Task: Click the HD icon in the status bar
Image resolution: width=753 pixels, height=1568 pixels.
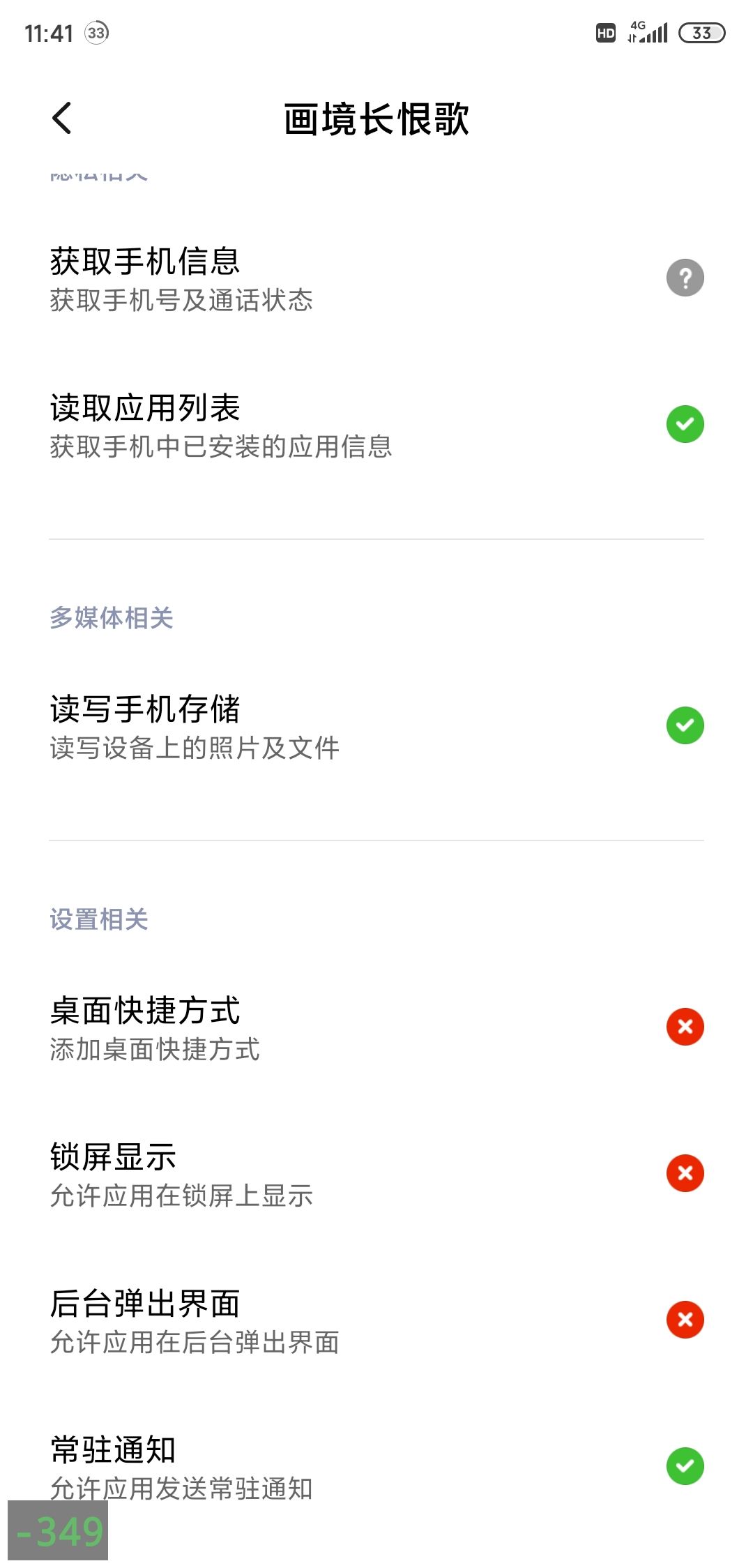Action: 605,31
